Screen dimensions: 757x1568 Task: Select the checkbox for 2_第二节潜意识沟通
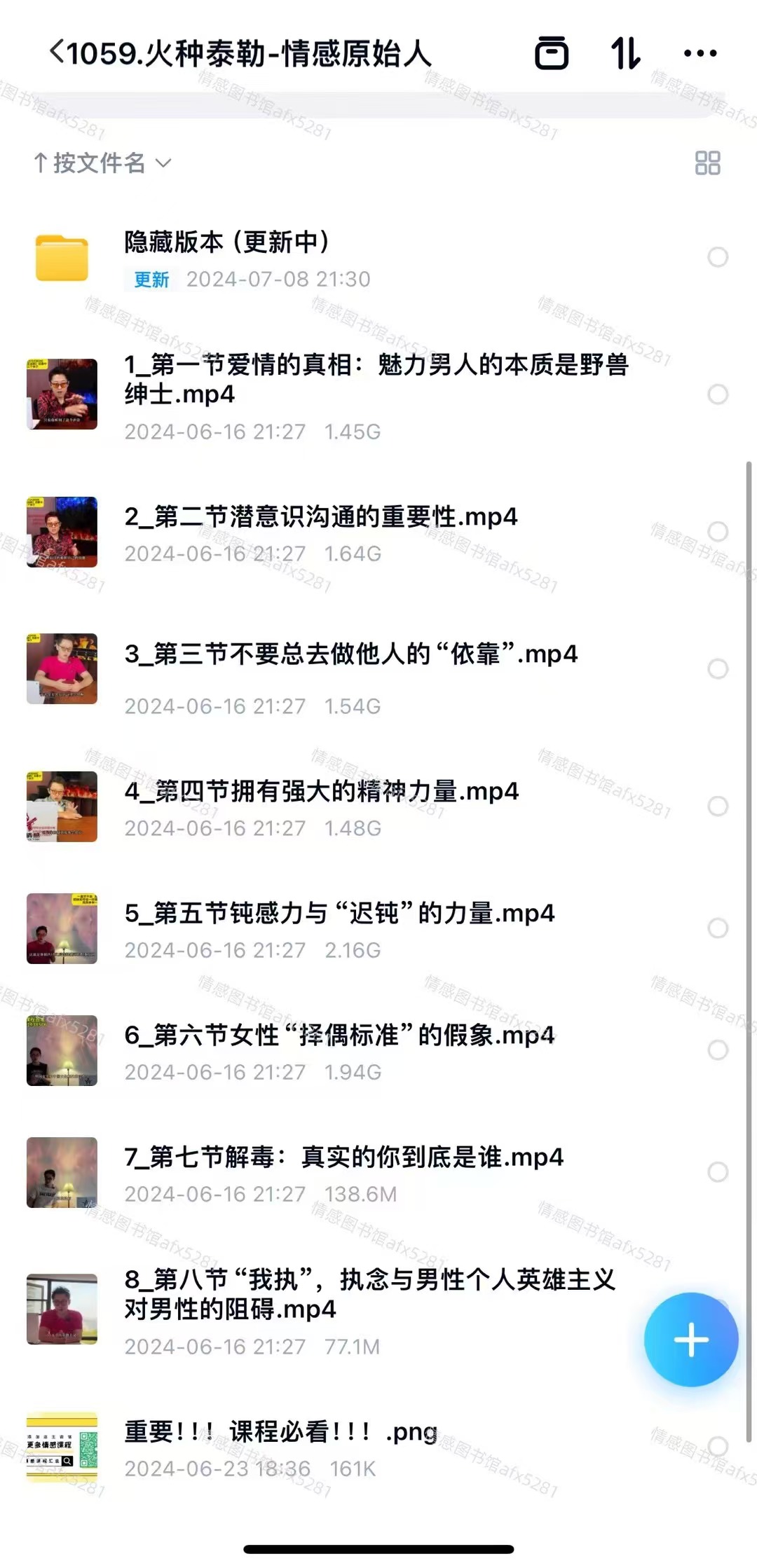[718, 532]
